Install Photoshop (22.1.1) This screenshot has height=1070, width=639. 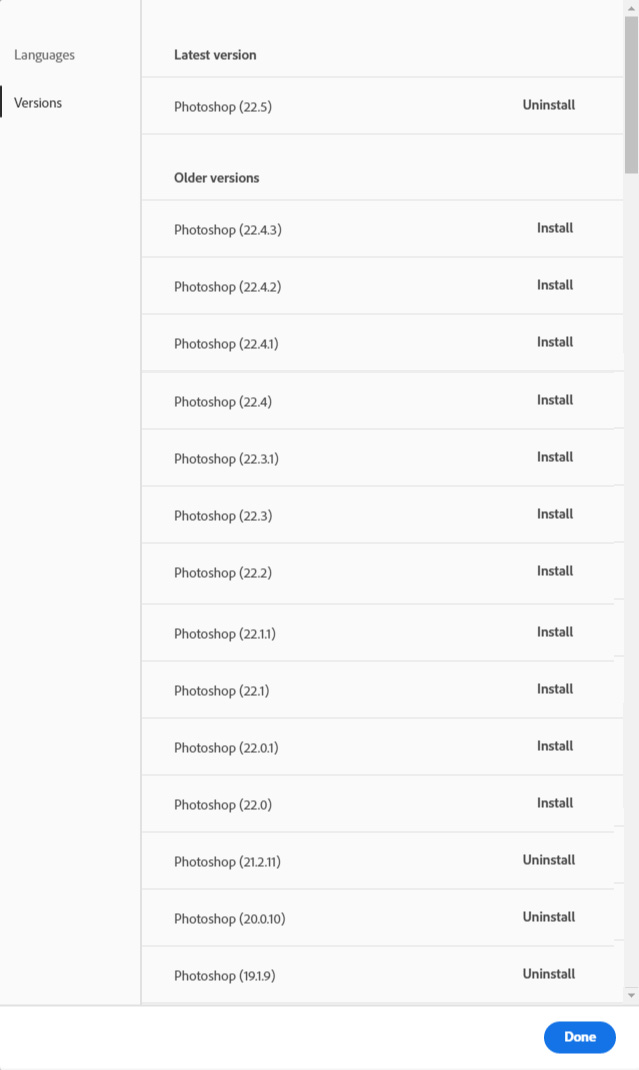(x=555, y=632)
